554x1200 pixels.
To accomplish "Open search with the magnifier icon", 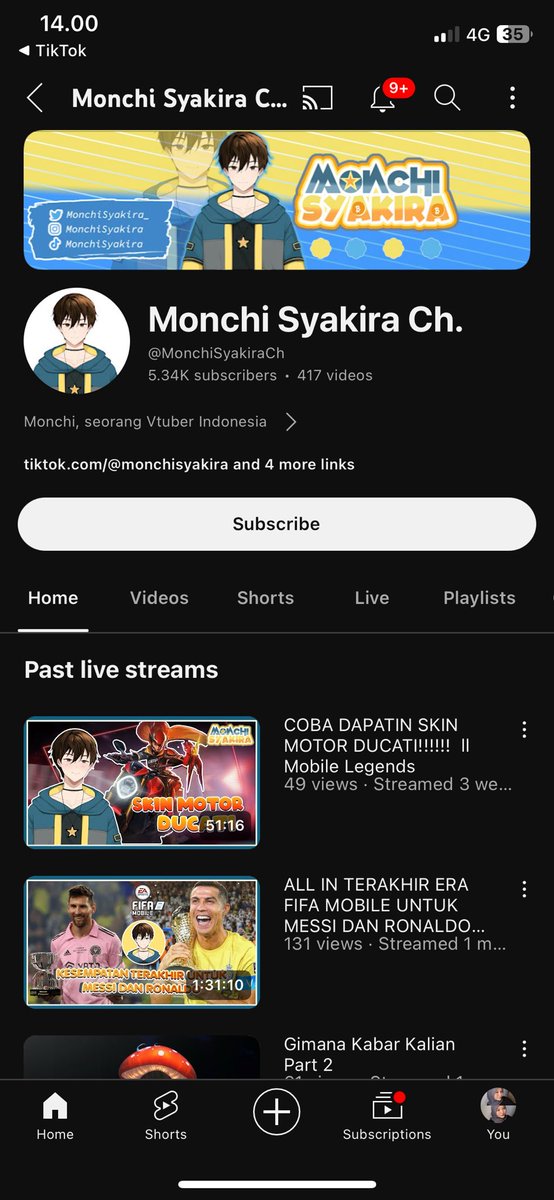I will [x=447, y=98].
